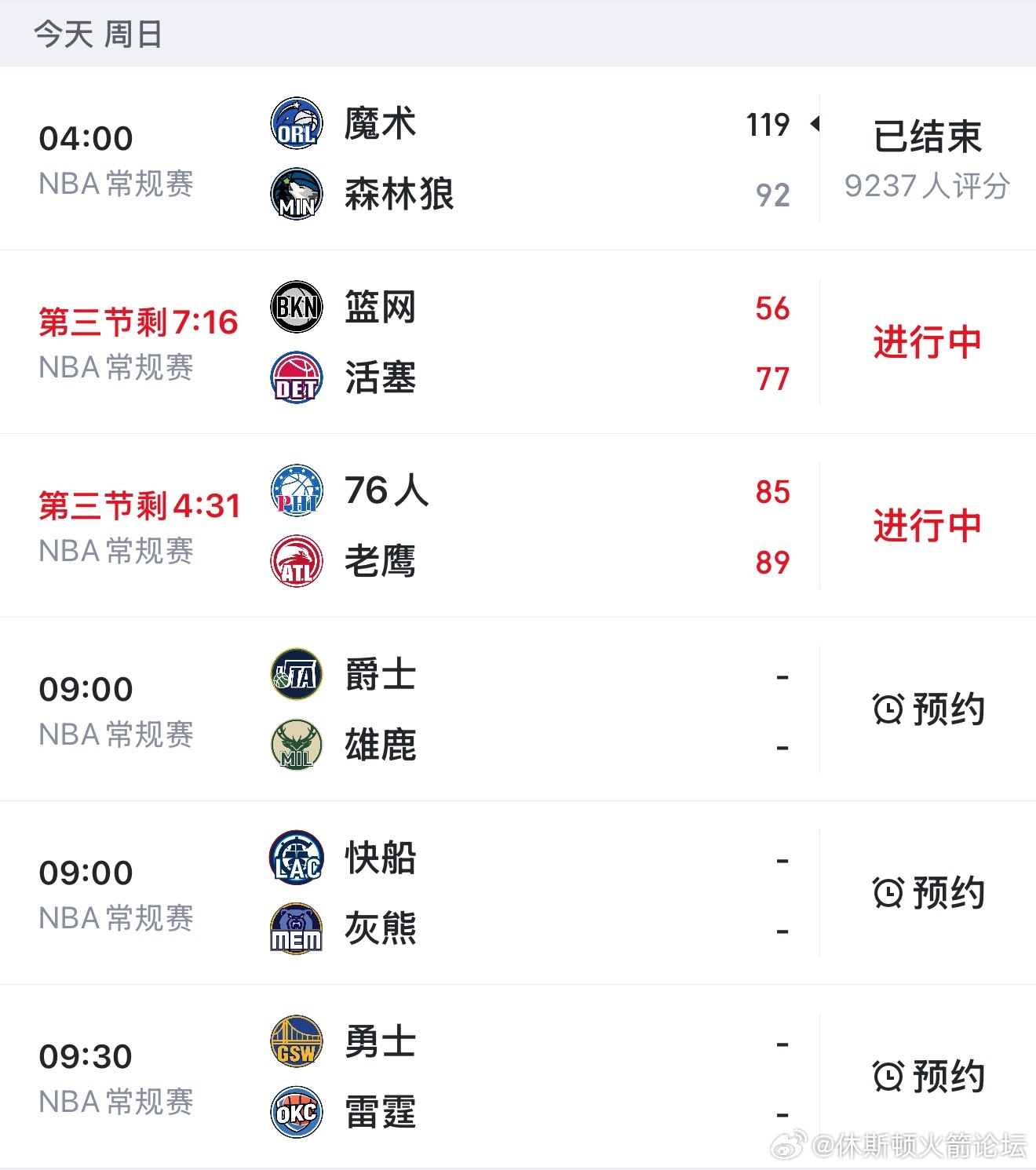Click the Thunder (OKC) logo
The width and height of the screenshot is (1036, 1170).
[295, 1111]
